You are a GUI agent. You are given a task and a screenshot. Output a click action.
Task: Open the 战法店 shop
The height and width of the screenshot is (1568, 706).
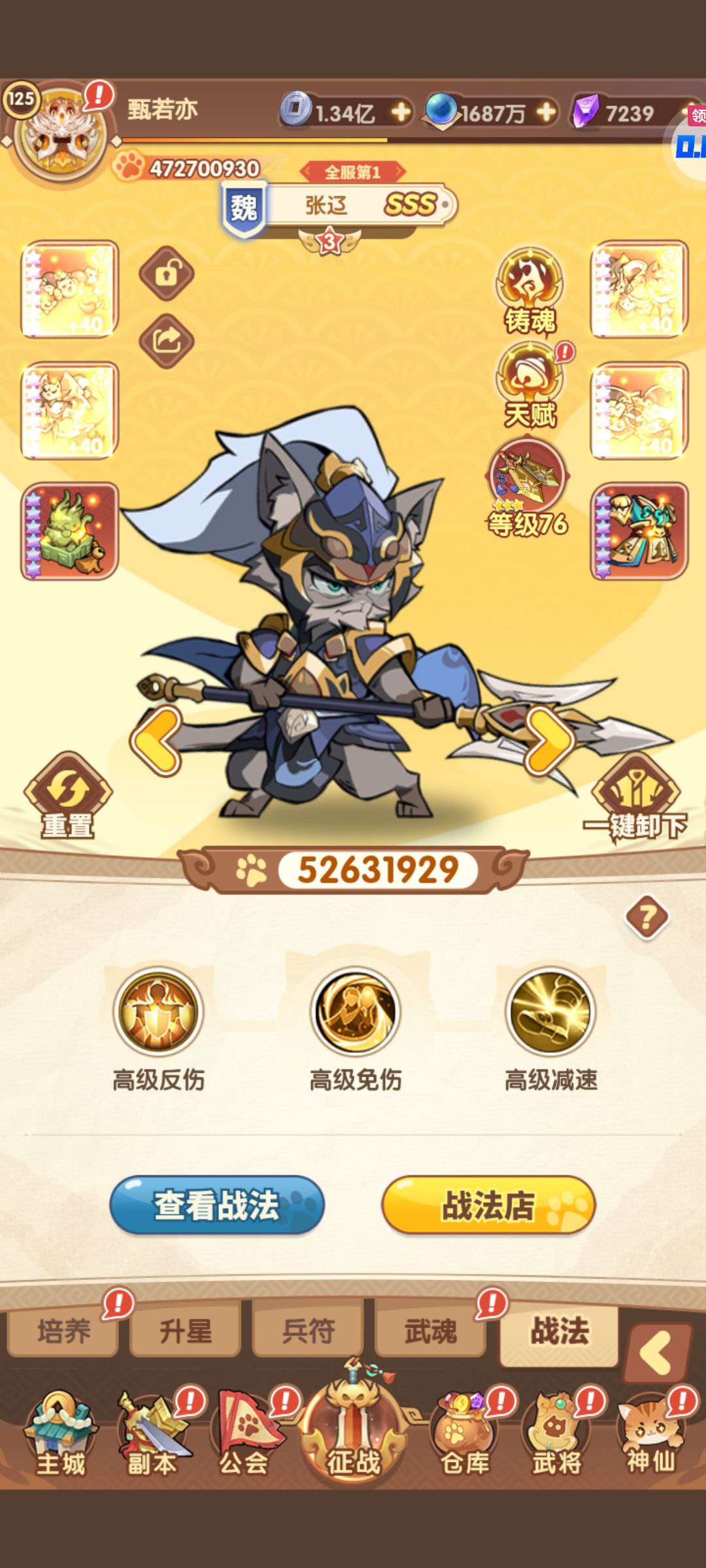tap(488, 1205)
